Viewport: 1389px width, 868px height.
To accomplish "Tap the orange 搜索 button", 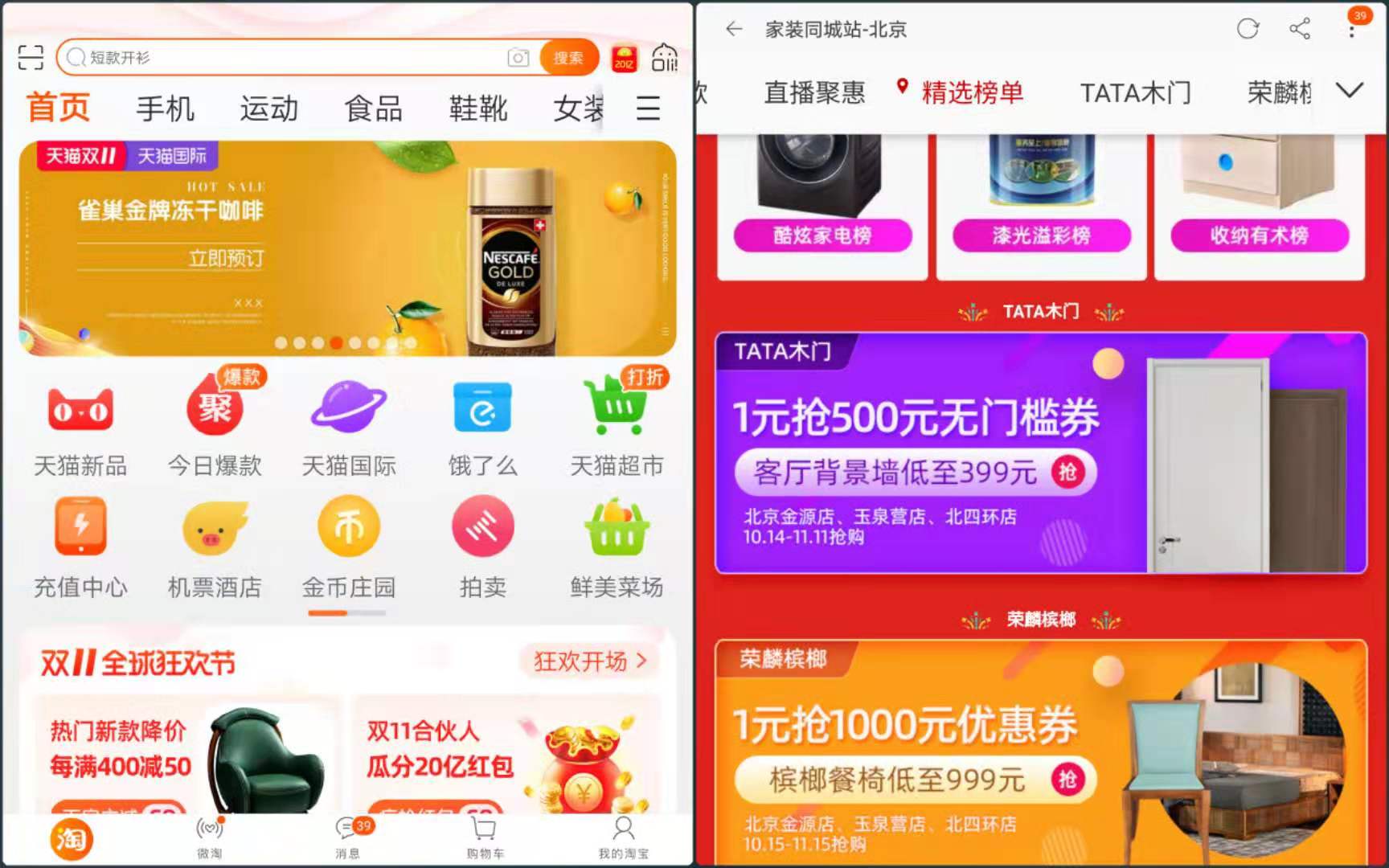I will point(568,58).
